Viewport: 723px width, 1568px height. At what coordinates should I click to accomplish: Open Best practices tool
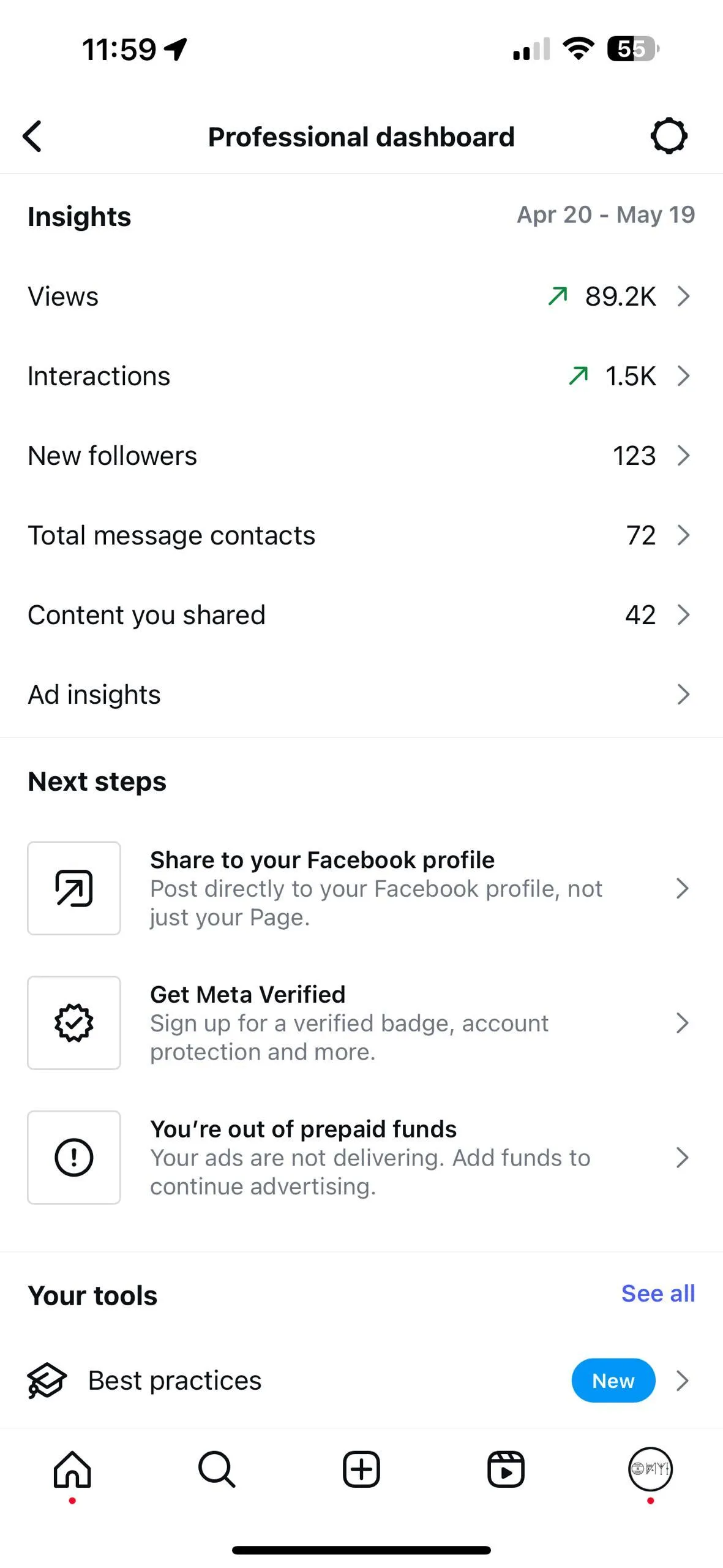point(361,1381)
